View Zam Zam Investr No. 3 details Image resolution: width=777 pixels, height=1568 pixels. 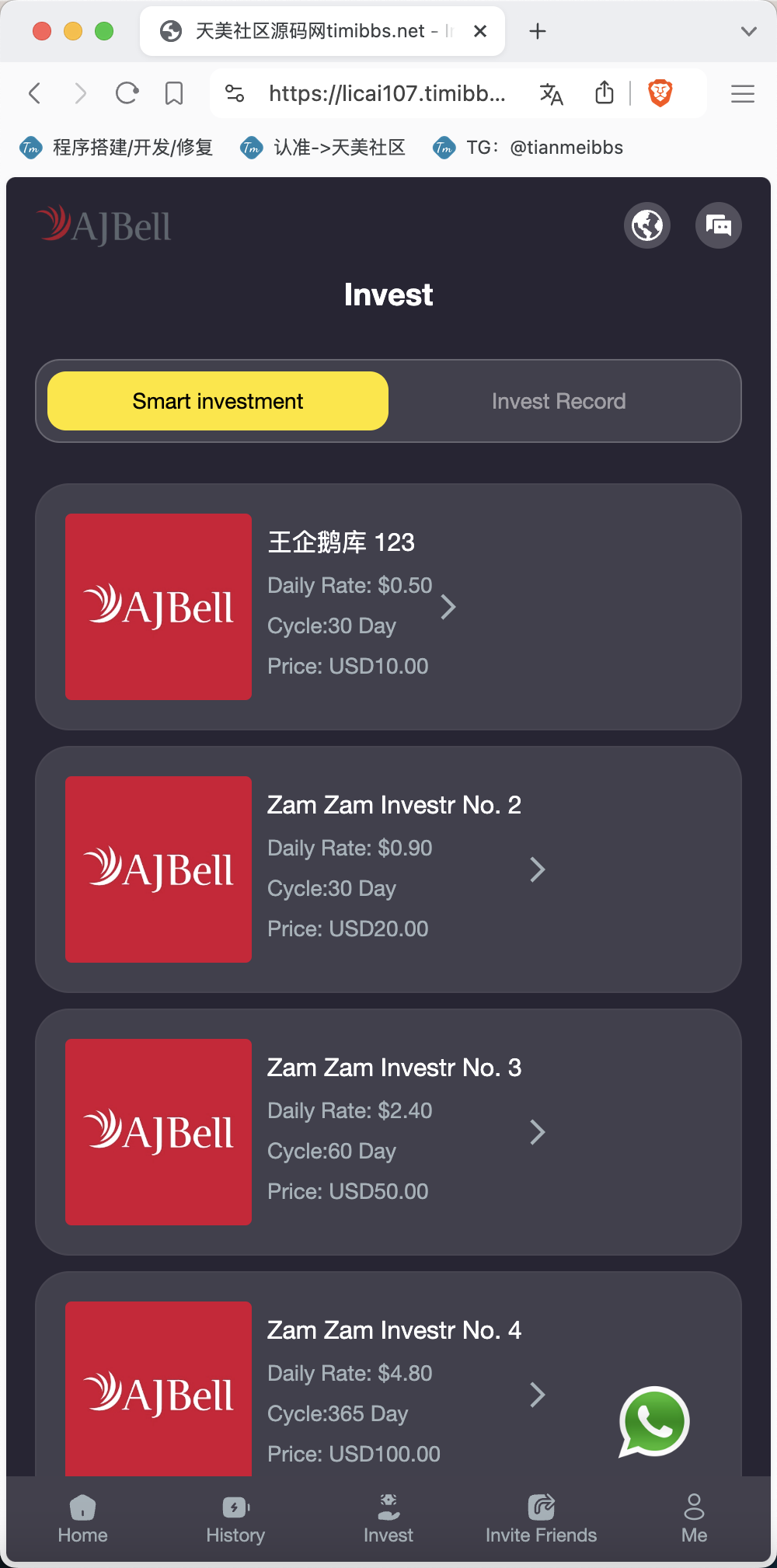tap(388, 1132)
